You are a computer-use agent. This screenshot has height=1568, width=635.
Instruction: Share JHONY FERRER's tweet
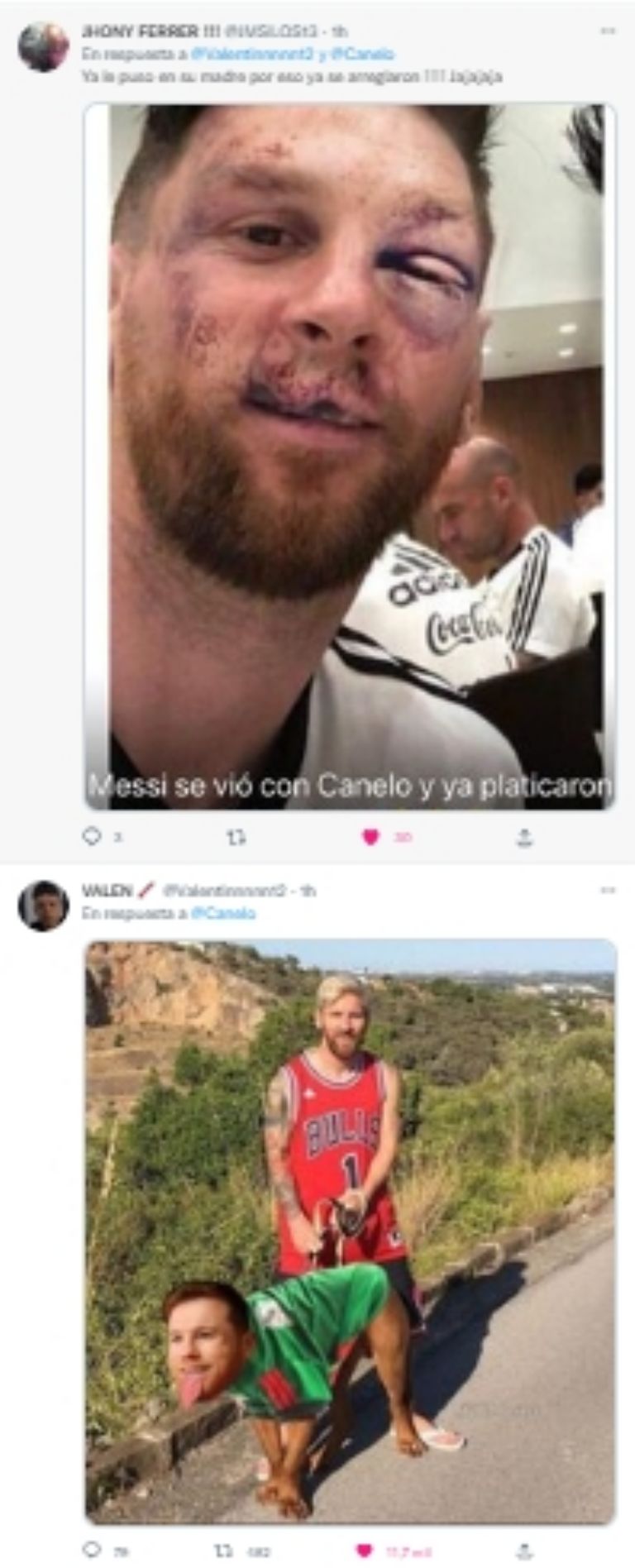[523, 838]
